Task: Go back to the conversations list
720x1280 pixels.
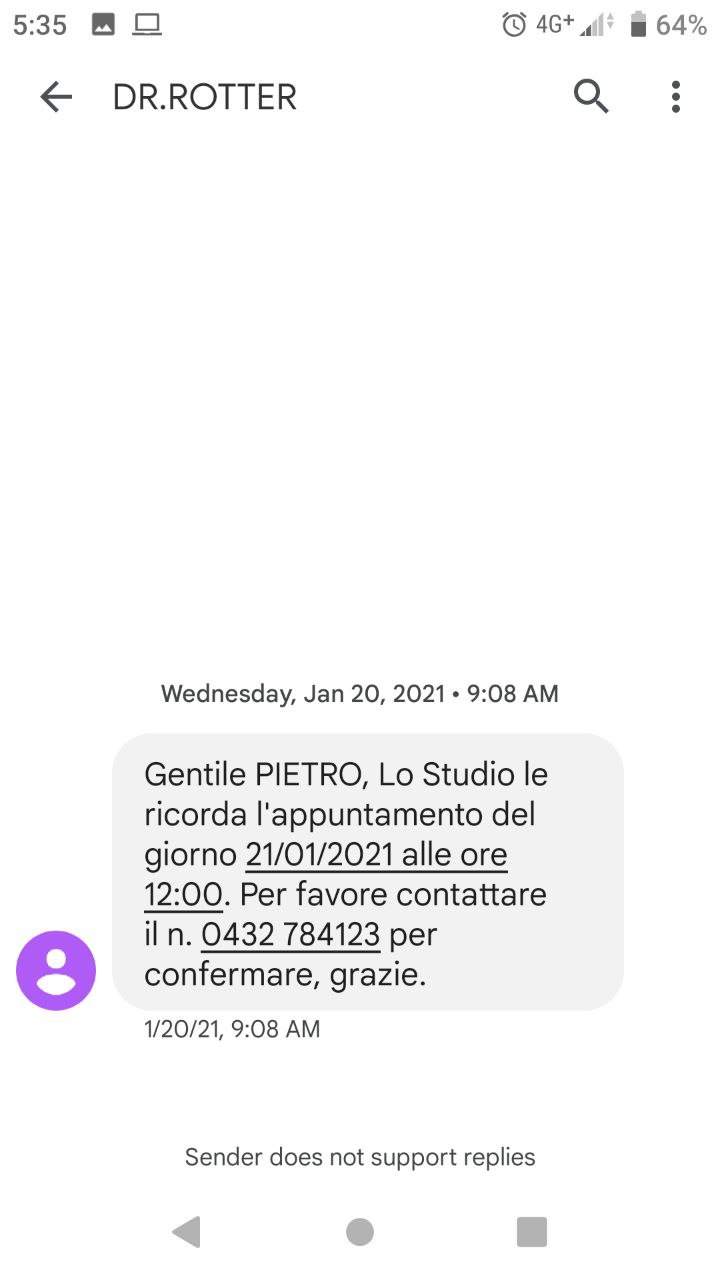Action: [56, 97]
